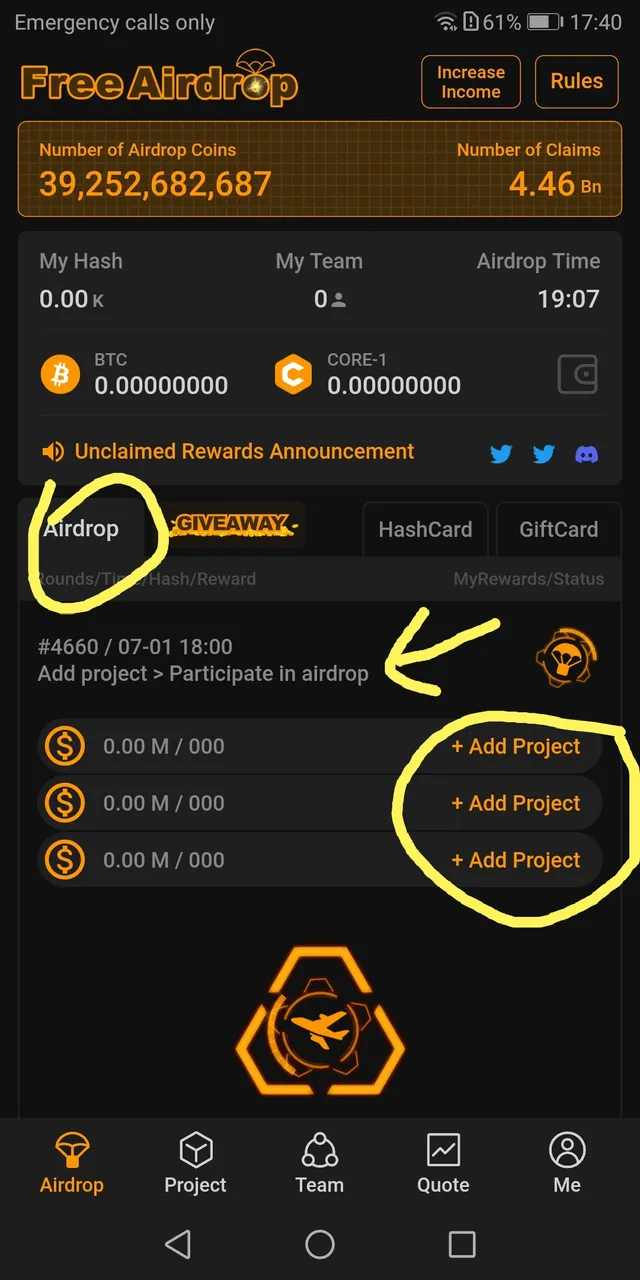Switch to the GIVEAWAY tab
Viewport: 640px width, 1280px height.
click(x=232, y=524)
